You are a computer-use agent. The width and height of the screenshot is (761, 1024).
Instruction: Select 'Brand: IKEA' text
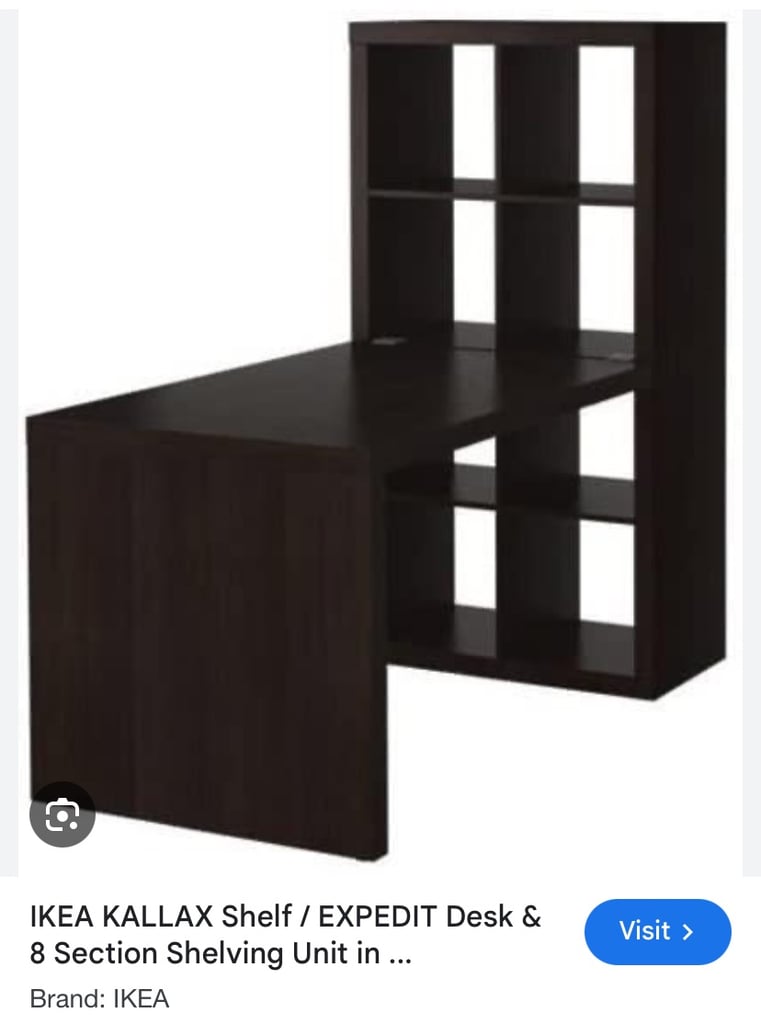tap(100, 998)
